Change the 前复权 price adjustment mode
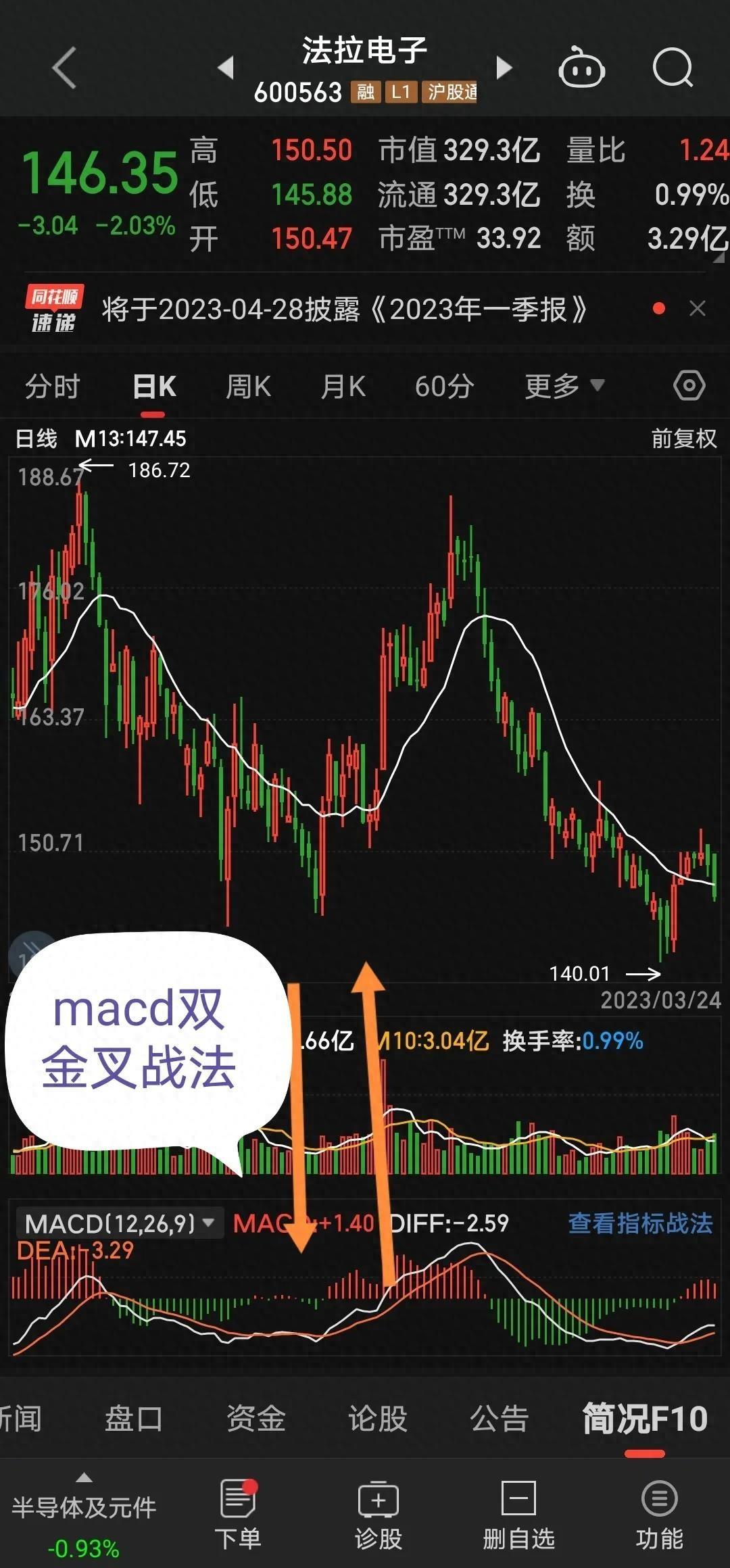Viewport: 730px width, 1568px height. click(x=683, y=439)
